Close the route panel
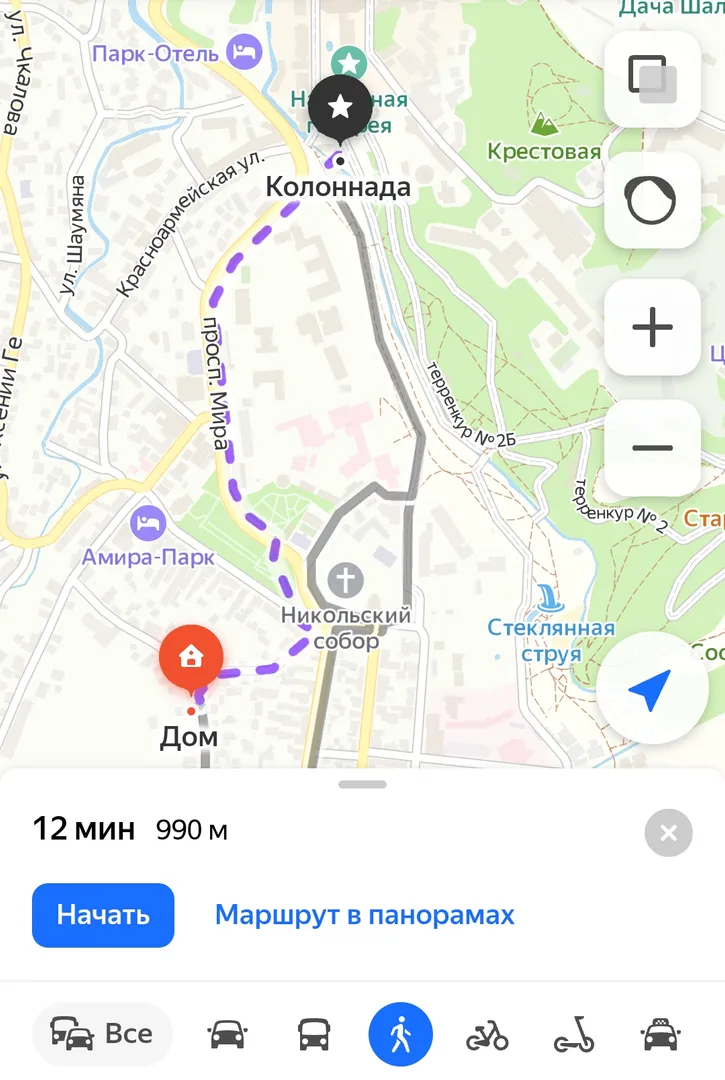Image resolution: width=725 pixels, height=1080 pixels. coord(668,832)
